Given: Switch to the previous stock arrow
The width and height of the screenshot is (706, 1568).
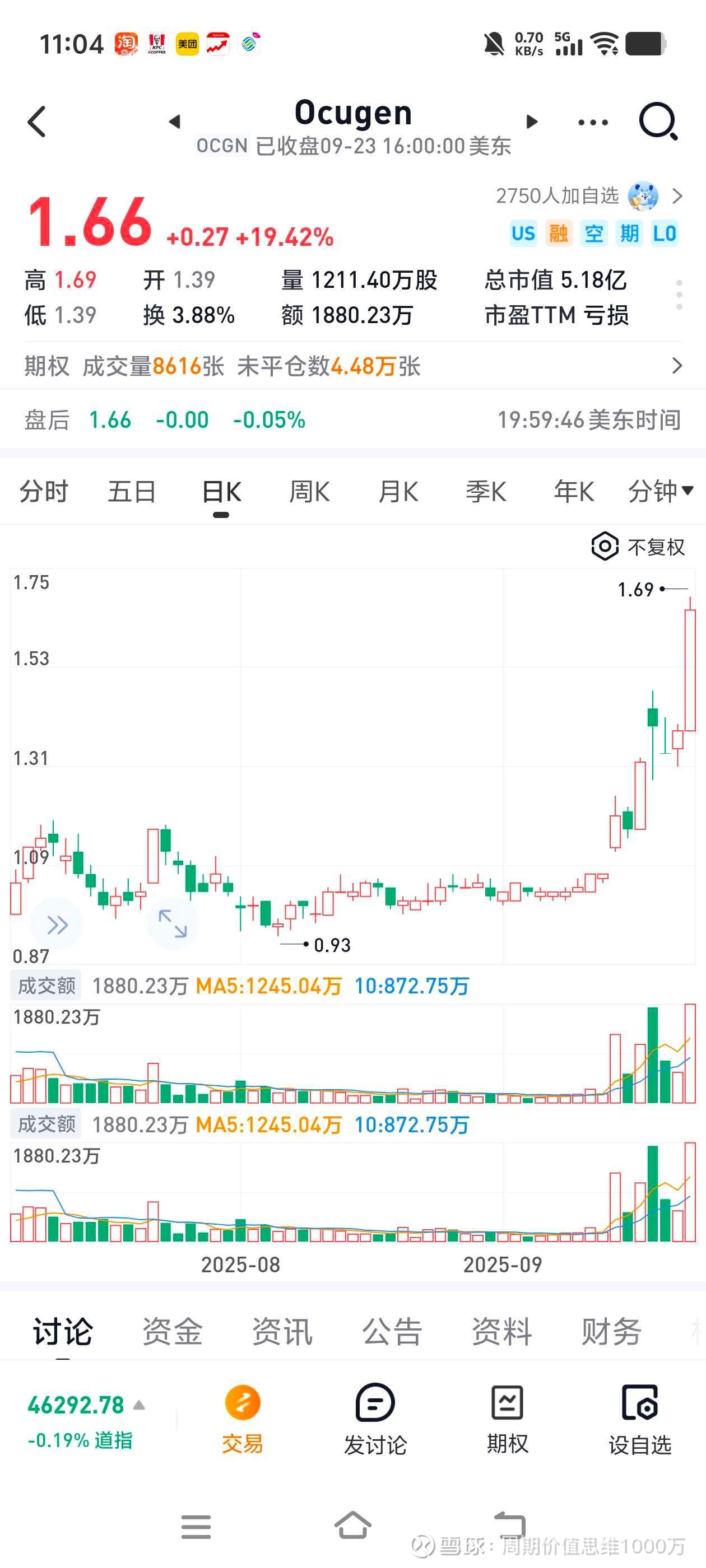Looking at the screenshot, I should coord(175,122).
